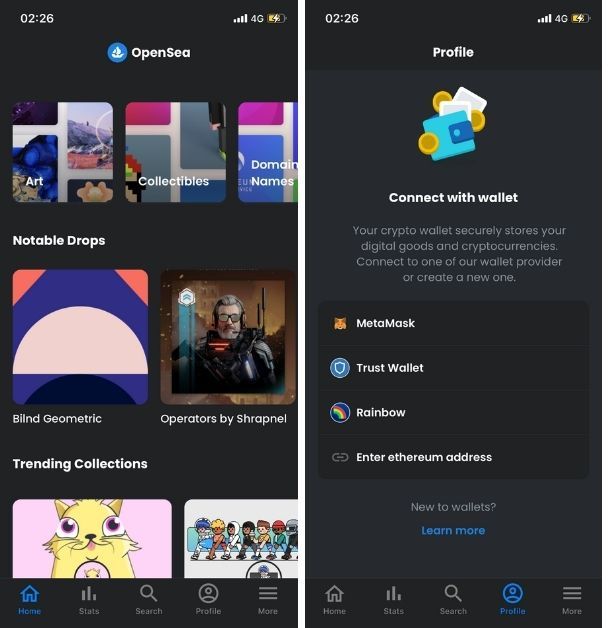Open the Art category tile
The image size is (610, 628).
62,152
